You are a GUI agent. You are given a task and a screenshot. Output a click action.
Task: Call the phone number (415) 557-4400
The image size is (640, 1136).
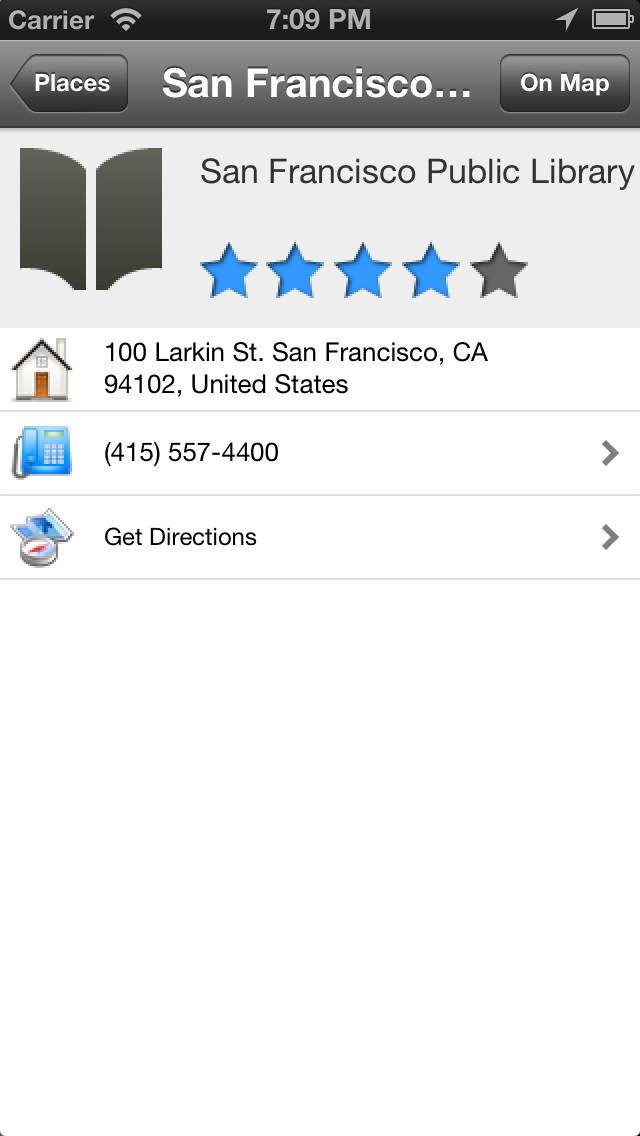[x=320, y=453]
